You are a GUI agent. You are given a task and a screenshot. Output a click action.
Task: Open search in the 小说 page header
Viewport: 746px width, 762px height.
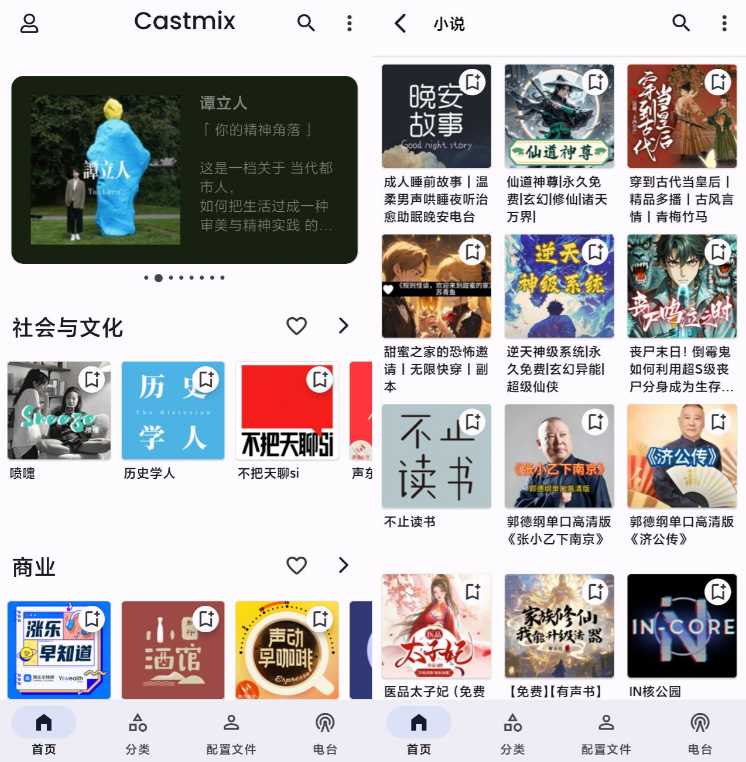point(681,23)
